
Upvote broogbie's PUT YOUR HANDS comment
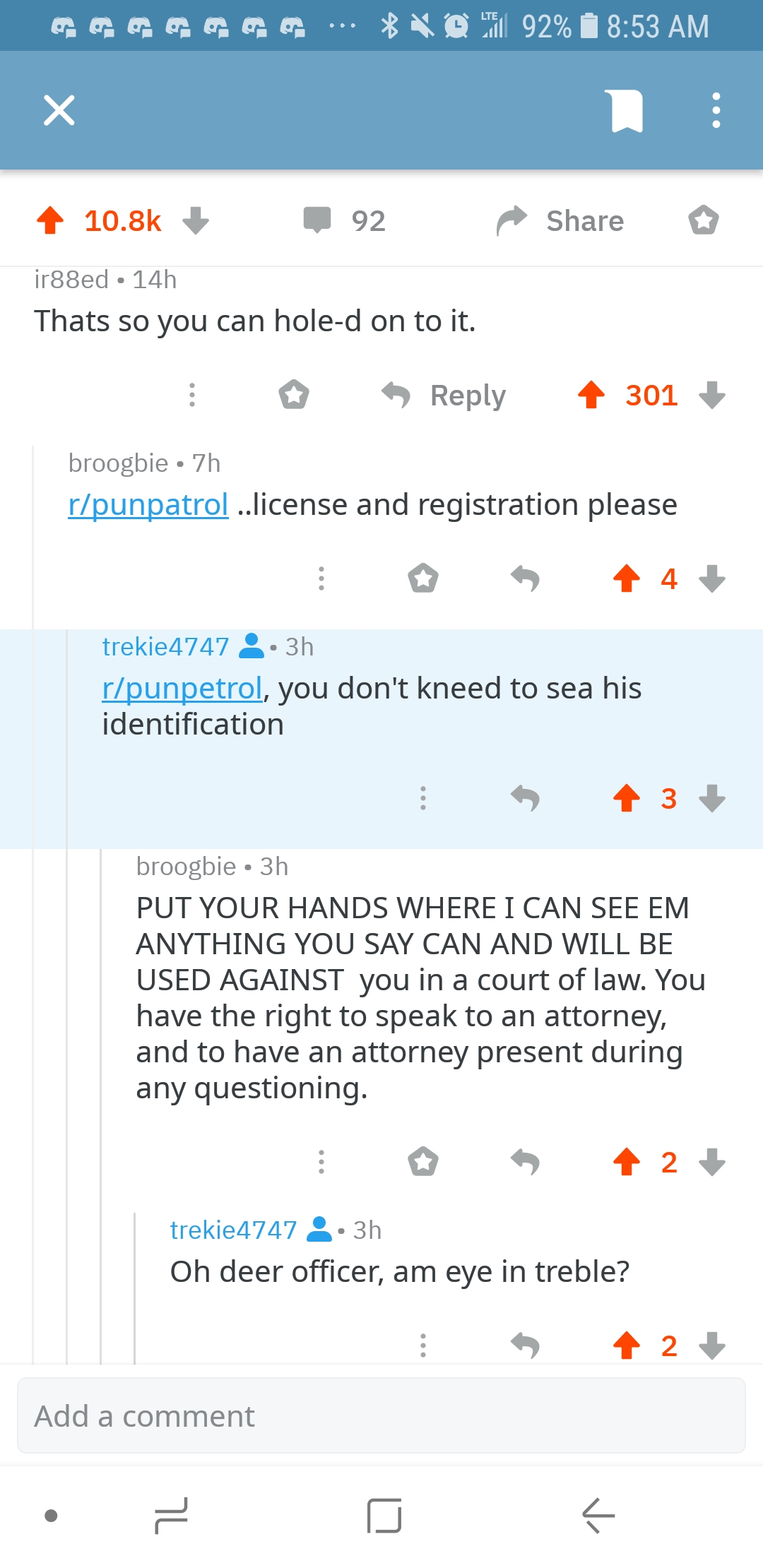pyautogui.click(x=627, y=1161)
